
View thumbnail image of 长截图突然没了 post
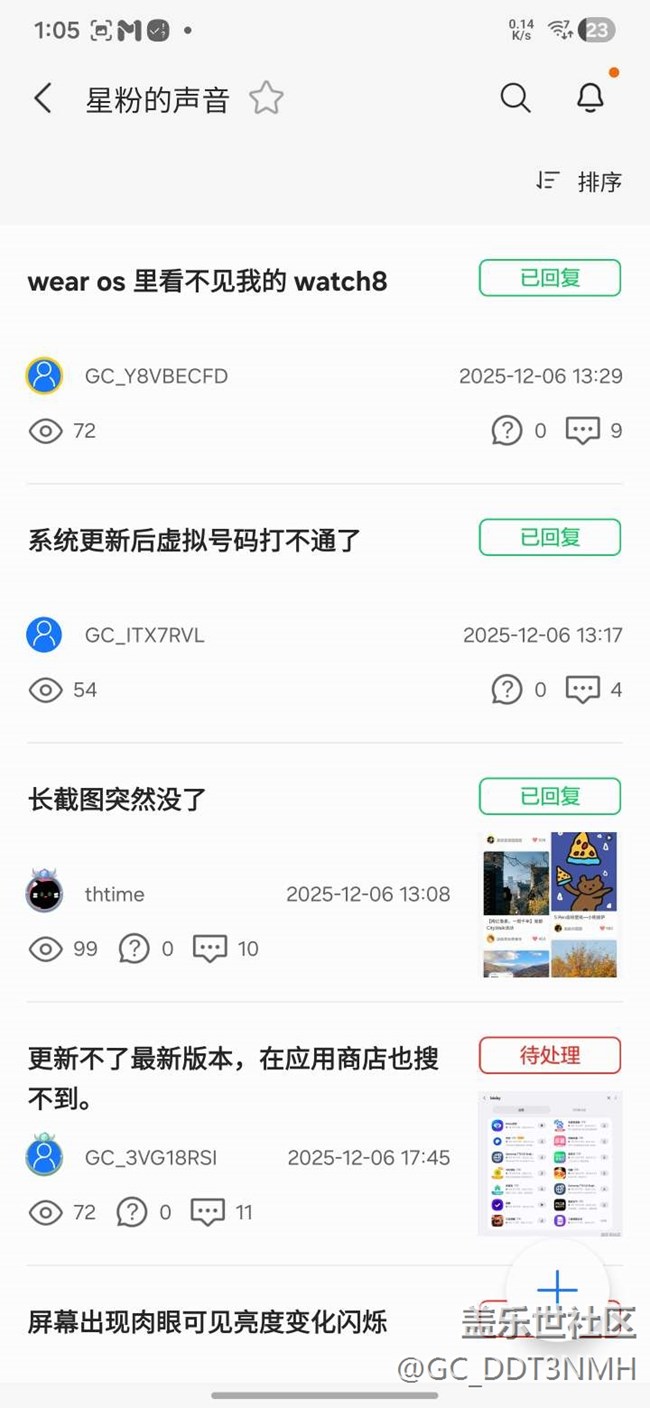click(x=549, y=905)
